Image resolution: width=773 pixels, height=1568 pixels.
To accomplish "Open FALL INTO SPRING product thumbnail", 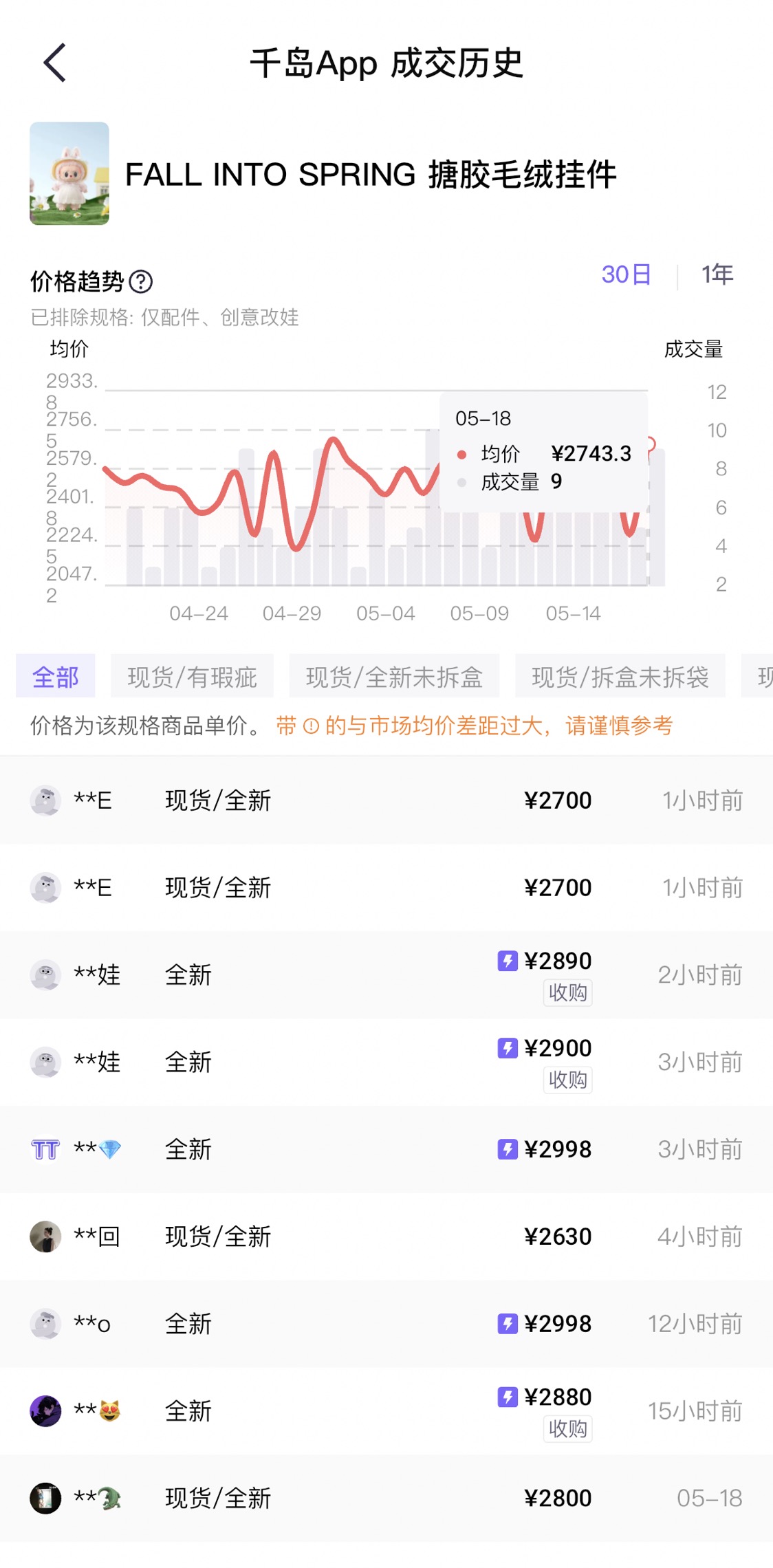I will (69, 173).
